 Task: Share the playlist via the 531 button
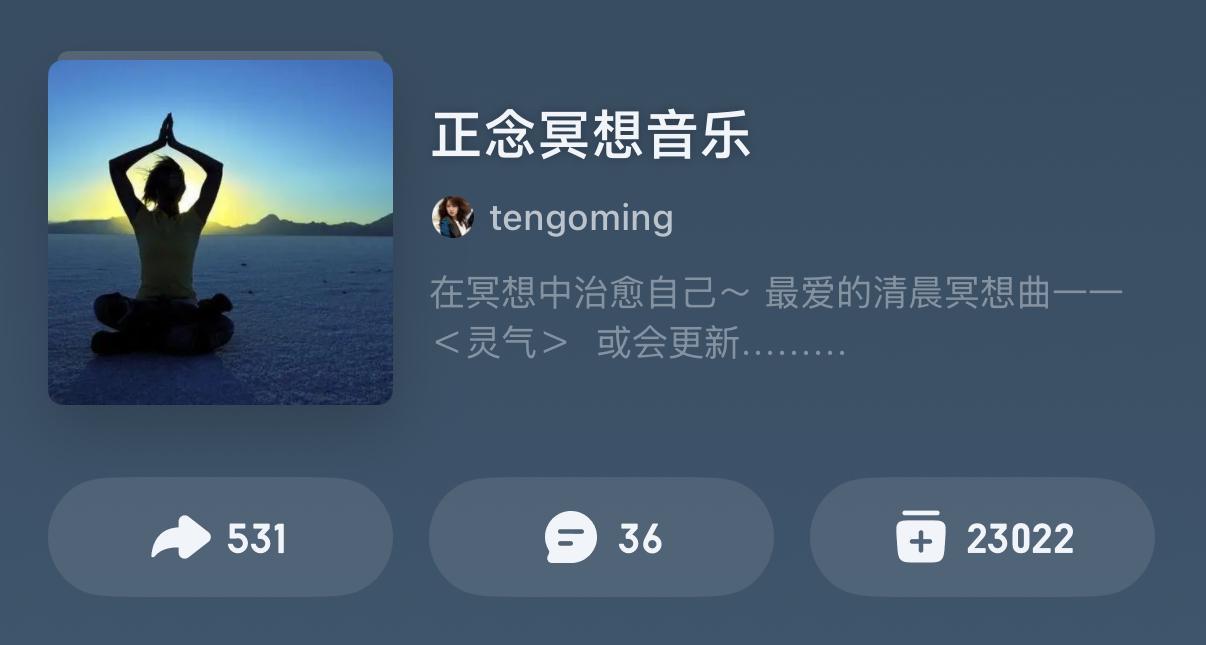[x=220, y=538]
